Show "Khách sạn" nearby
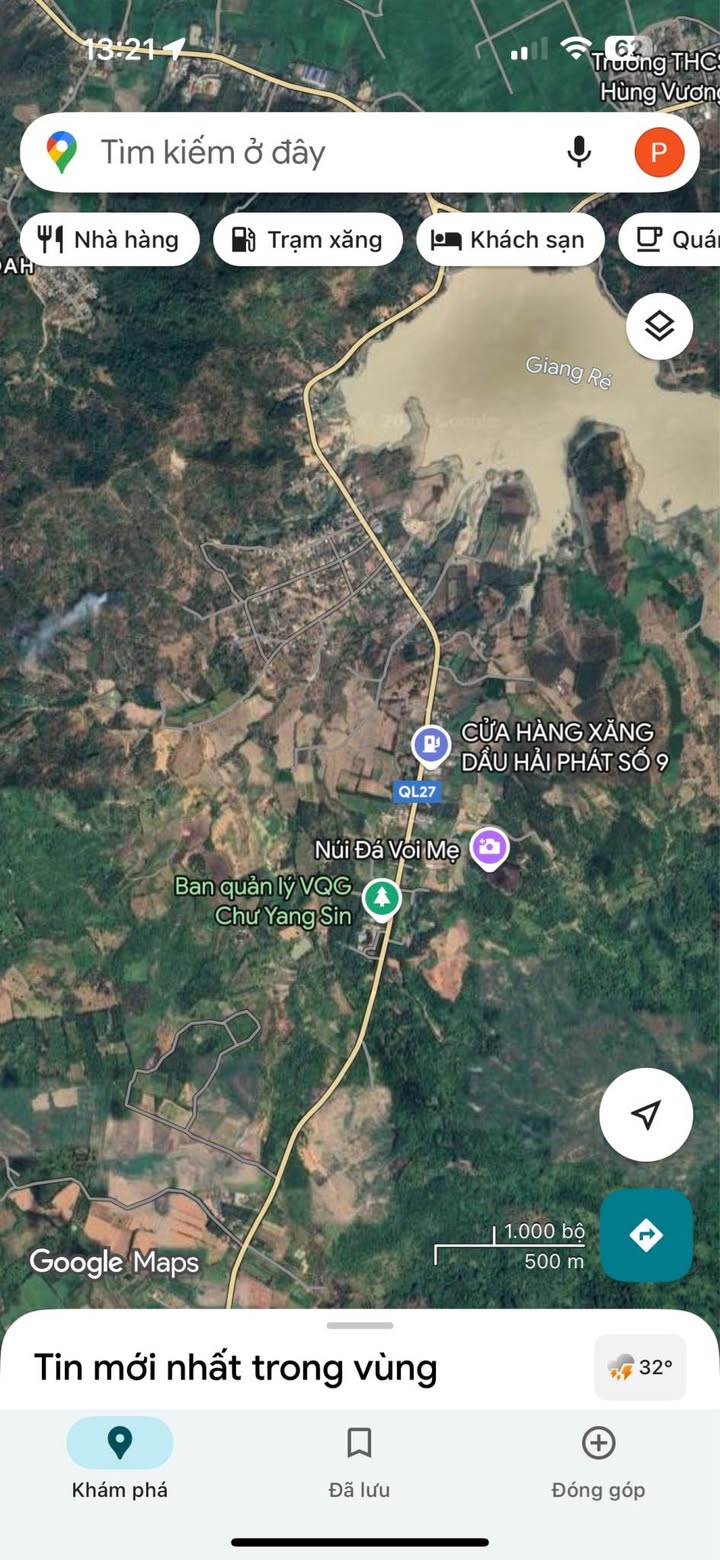This screenshot has width=720, height=1560. pos(510,240)
